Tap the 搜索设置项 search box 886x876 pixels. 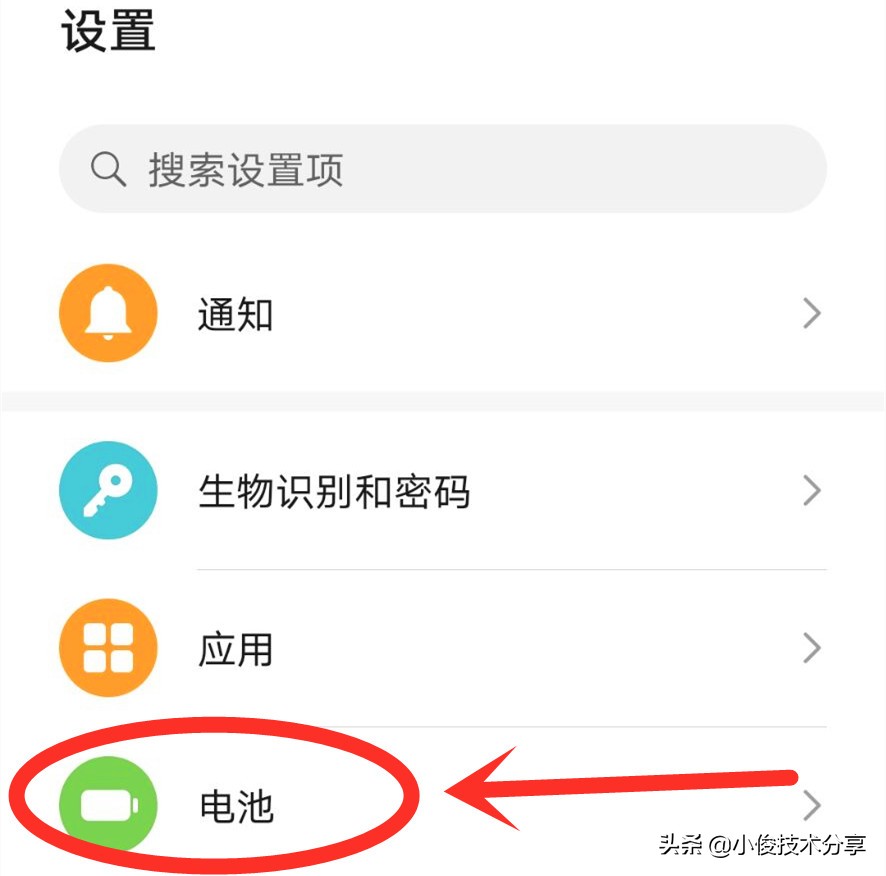click(442, 170)
